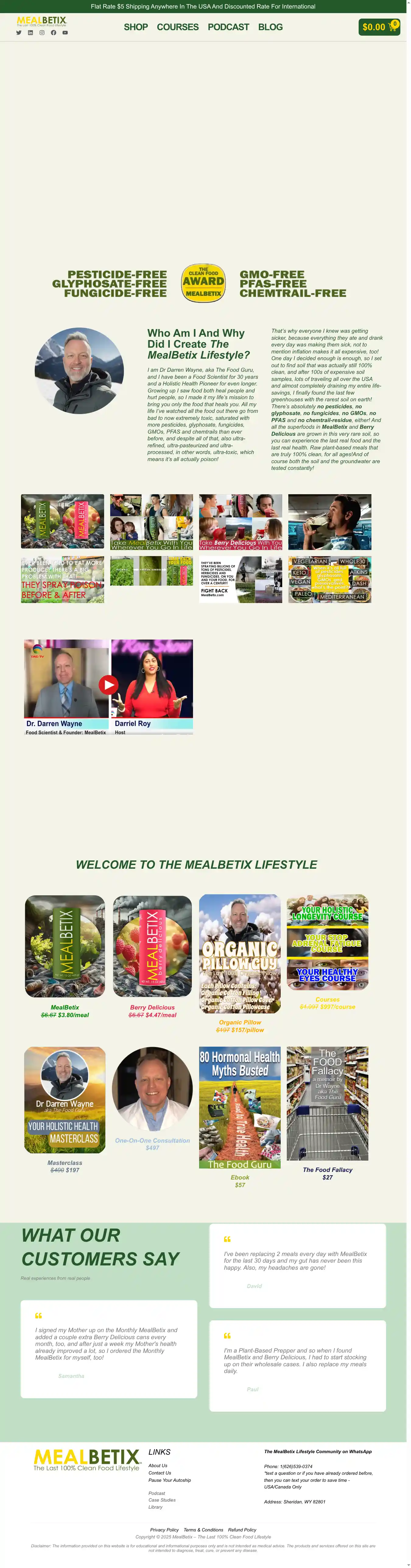Navigate to PODCAST
This screenshot has width=411, height=1568.
click(x=228, y=27)
